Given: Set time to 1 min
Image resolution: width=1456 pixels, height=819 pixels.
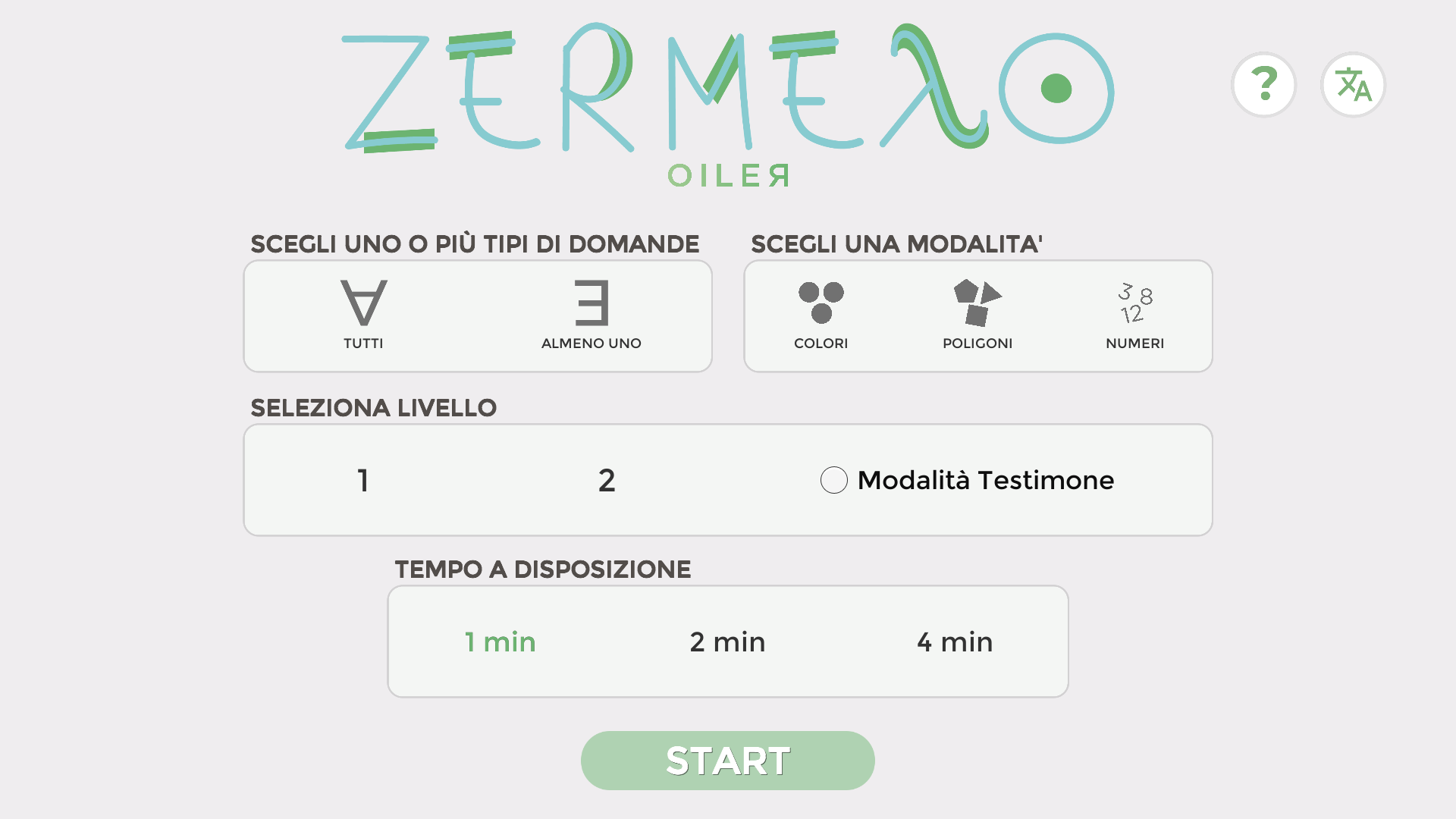Looking at the screenshot, I should (x=500, y=642).
